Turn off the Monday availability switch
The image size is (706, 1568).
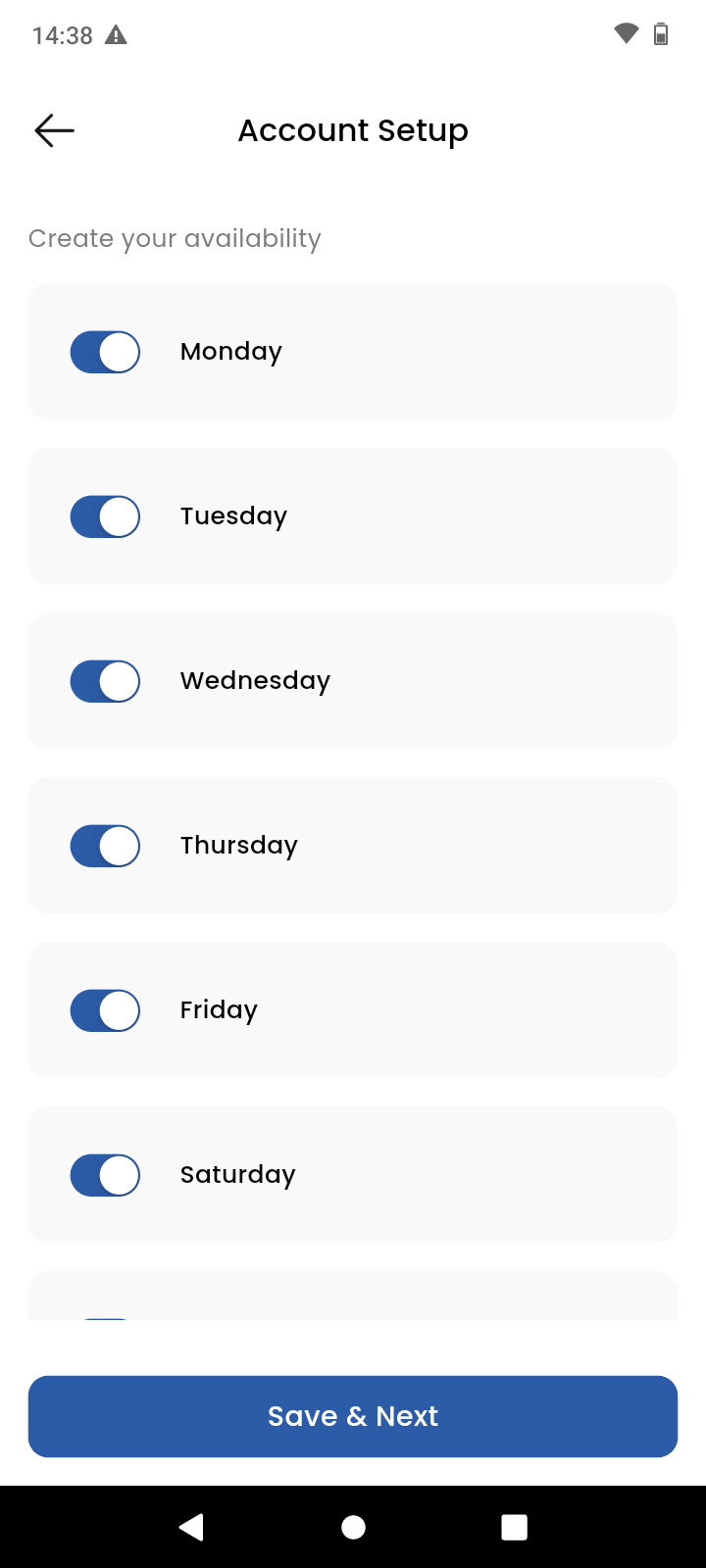pos(105,352)
